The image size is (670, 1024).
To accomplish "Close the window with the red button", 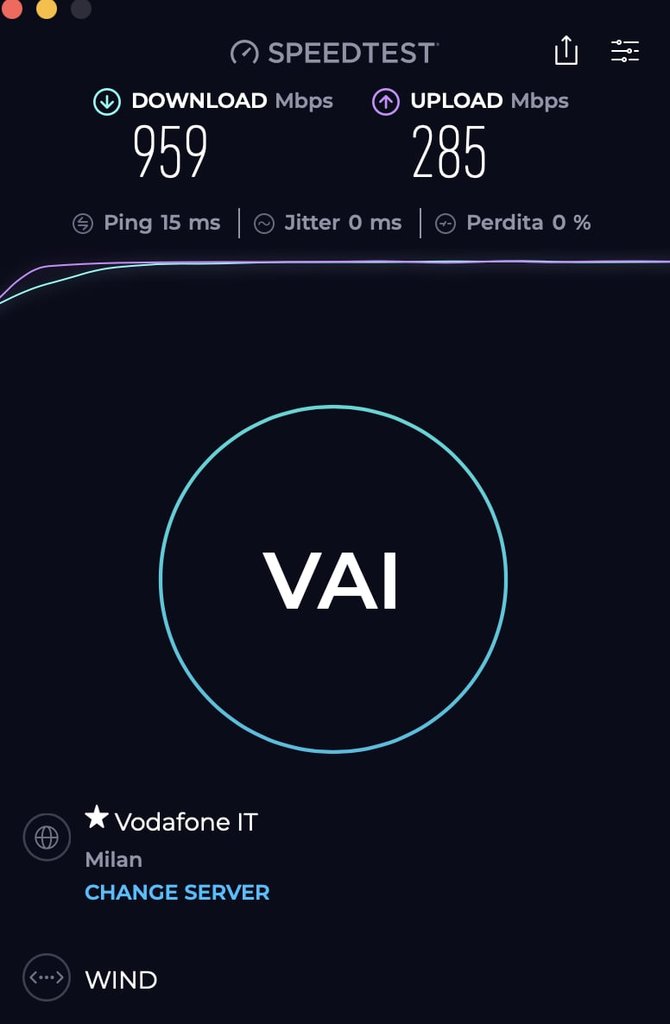I will click(x=11, y=8).
